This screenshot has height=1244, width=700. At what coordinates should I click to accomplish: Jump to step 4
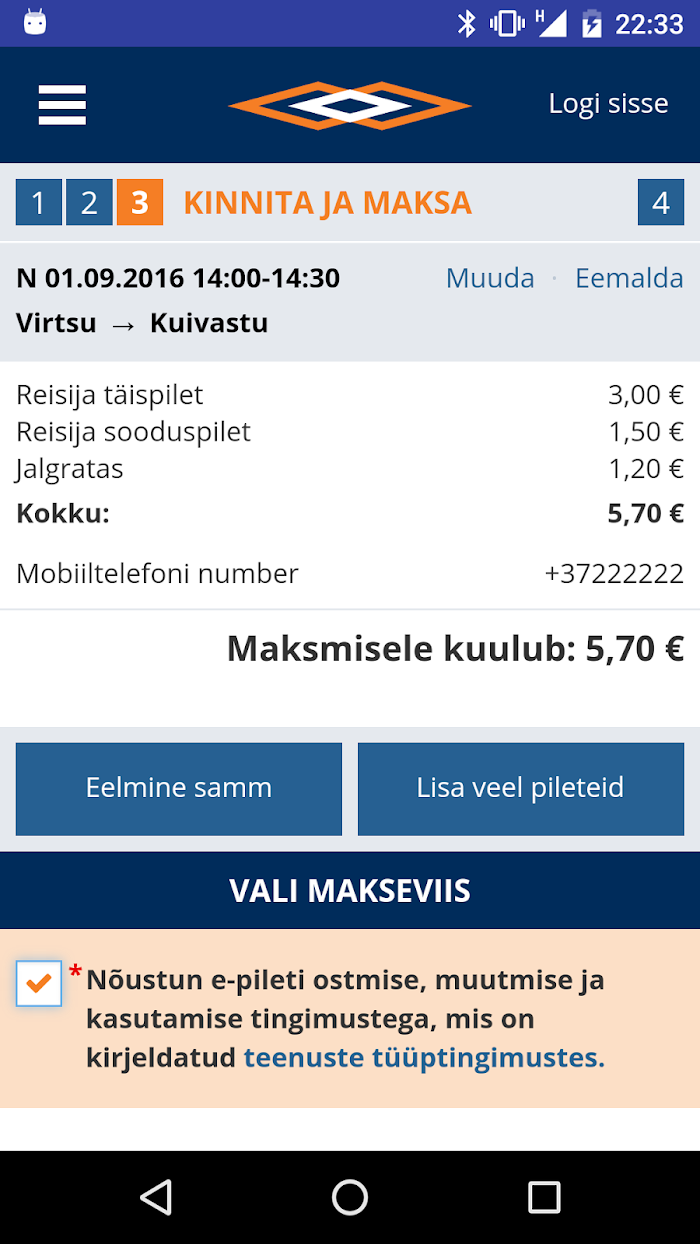click(661, 203)
